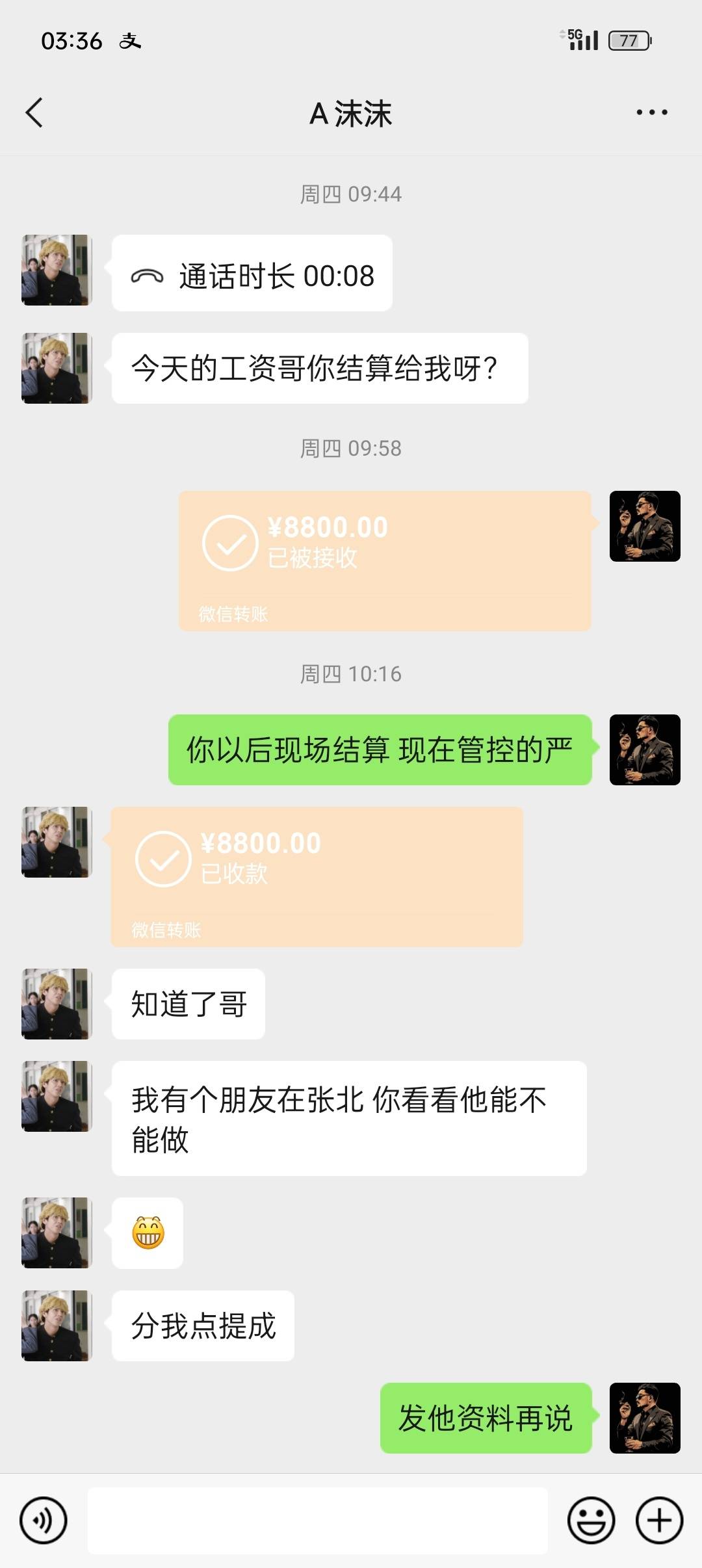The height and width of the screenshot is (1568, 702).
Task: Go back from the A沫沫 chat
Action: 34,113
